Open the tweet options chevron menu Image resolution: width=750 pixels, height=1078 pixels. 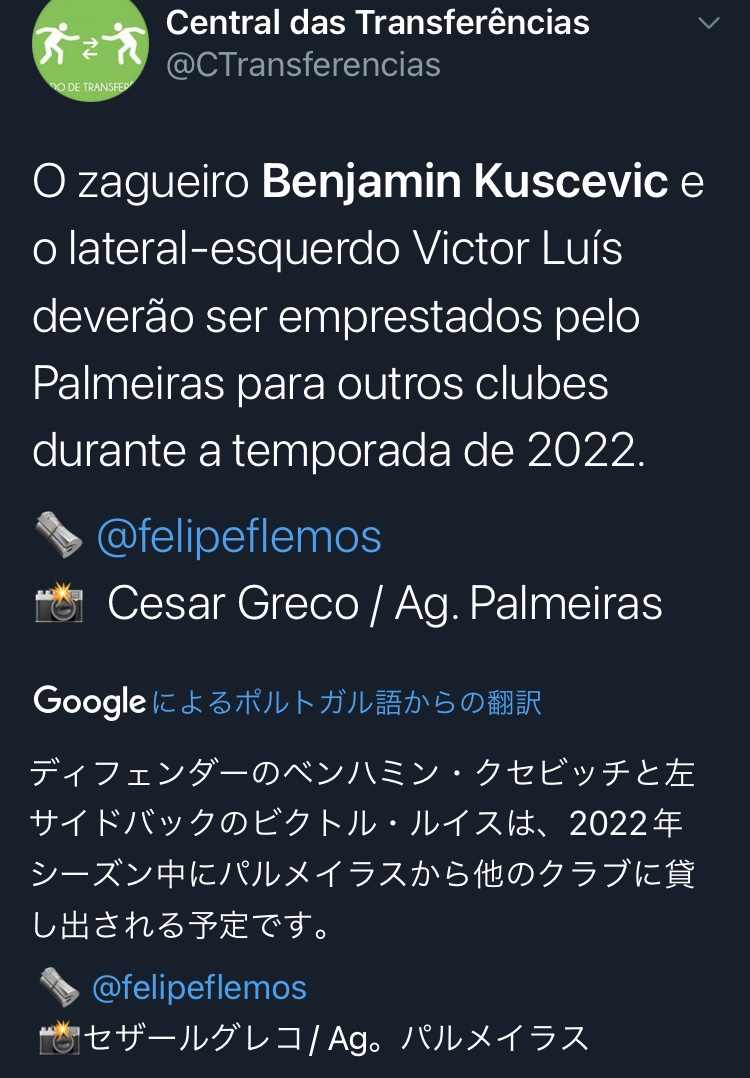coord(708,23)
